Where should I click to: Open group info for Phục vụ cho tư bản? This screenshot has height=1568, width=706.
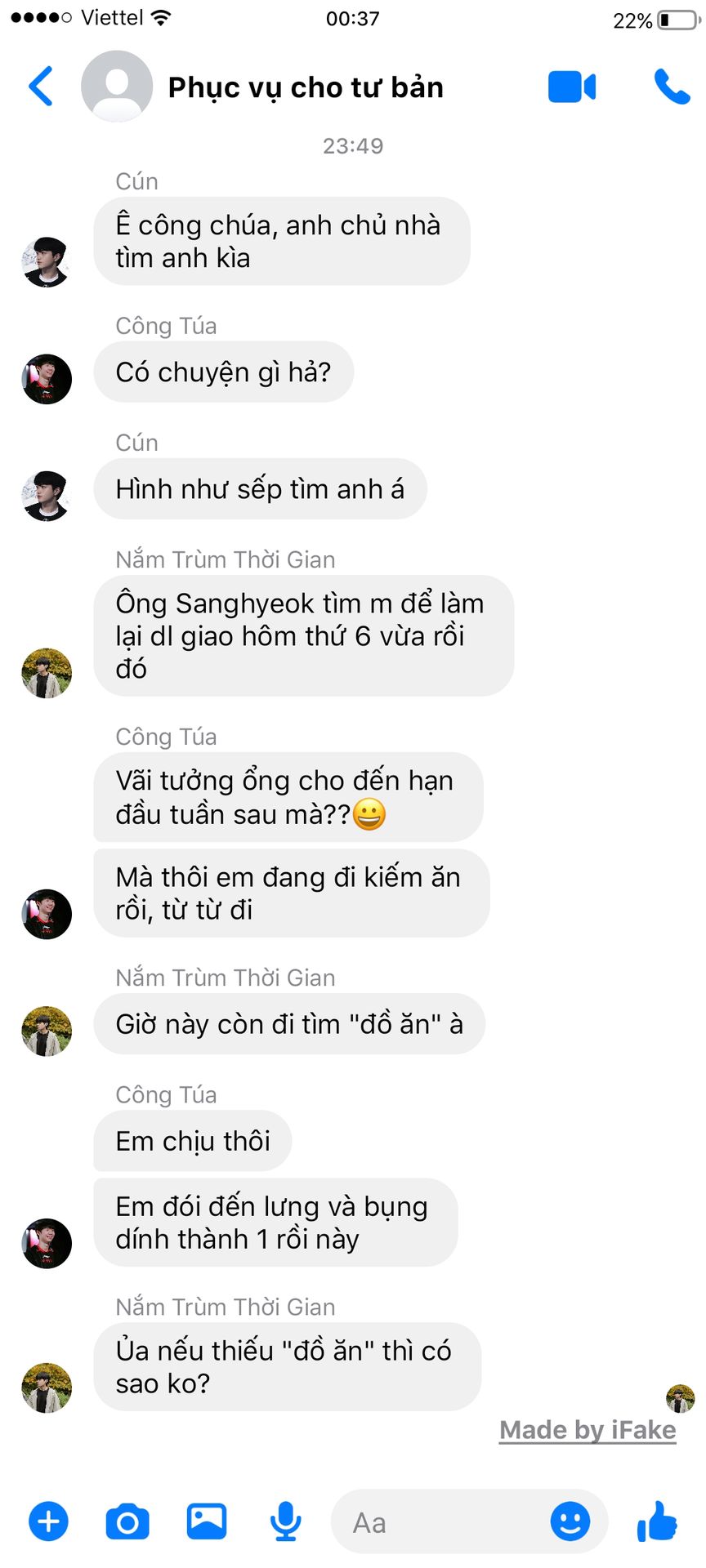pyautogui.click(x=305, y=87)
